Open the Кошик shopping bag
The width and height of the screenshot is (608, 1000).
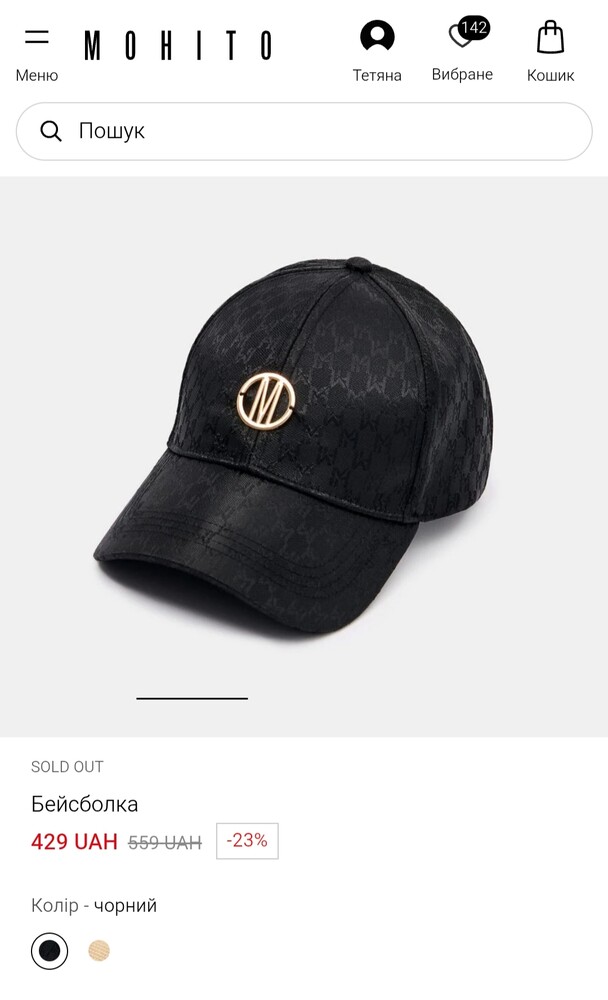550,52
